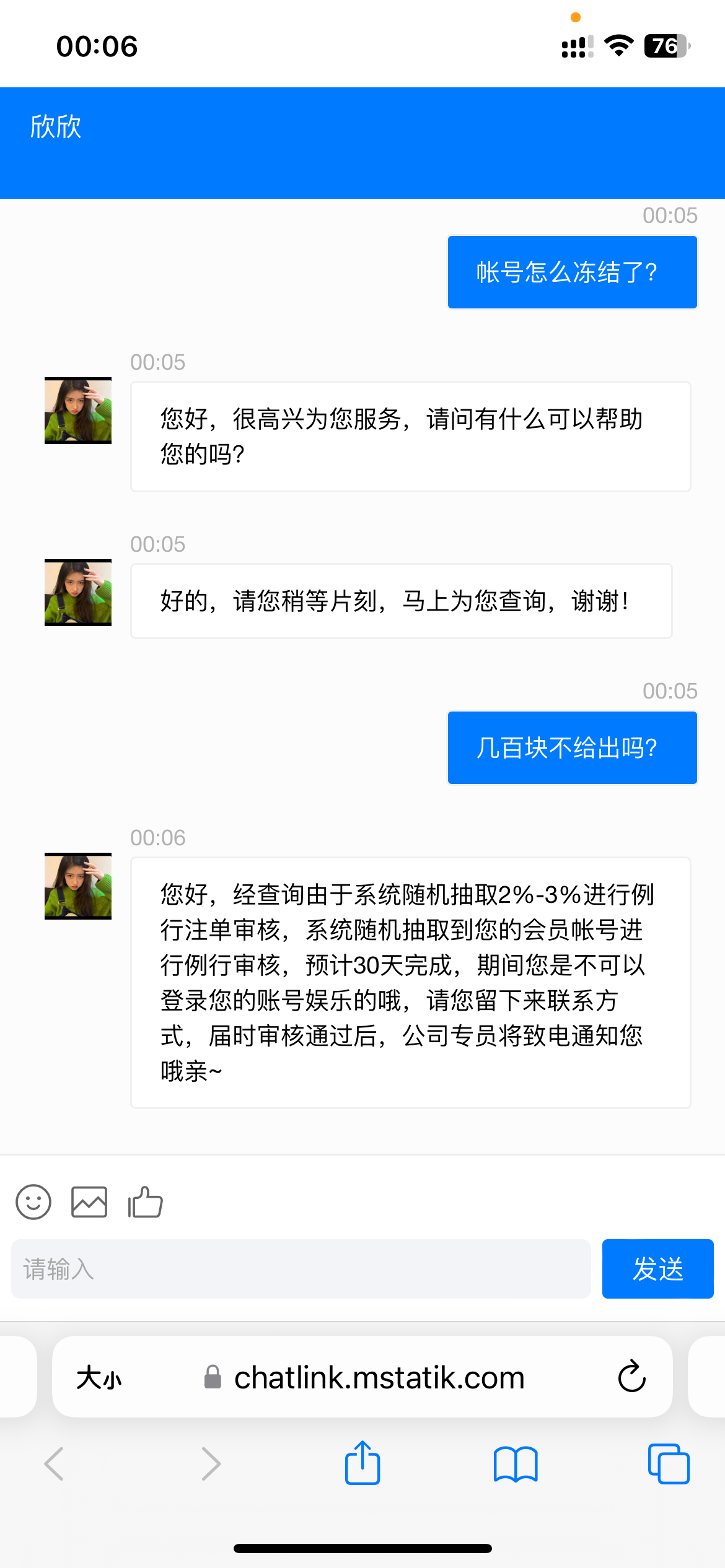Focus the 请输入 message field
Screen dimensions: 725x1568
coord(301,1269)
